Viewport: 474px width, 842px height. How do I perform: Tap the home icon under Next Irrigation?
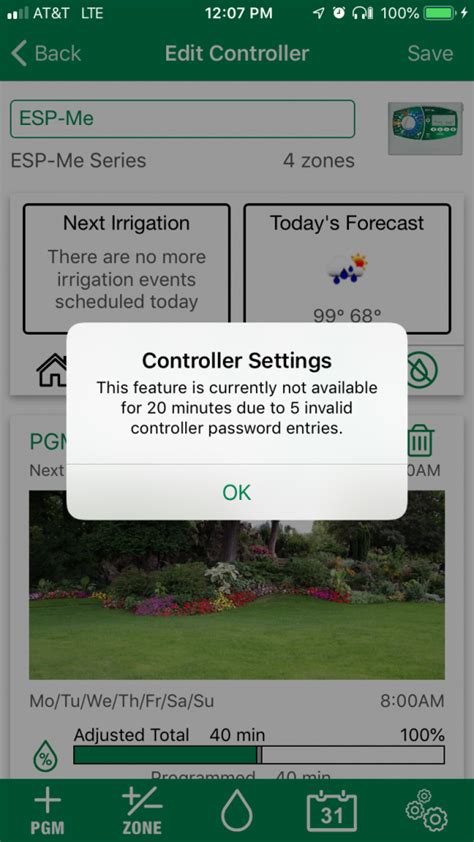pyautogui.click(x=52, y=371)
